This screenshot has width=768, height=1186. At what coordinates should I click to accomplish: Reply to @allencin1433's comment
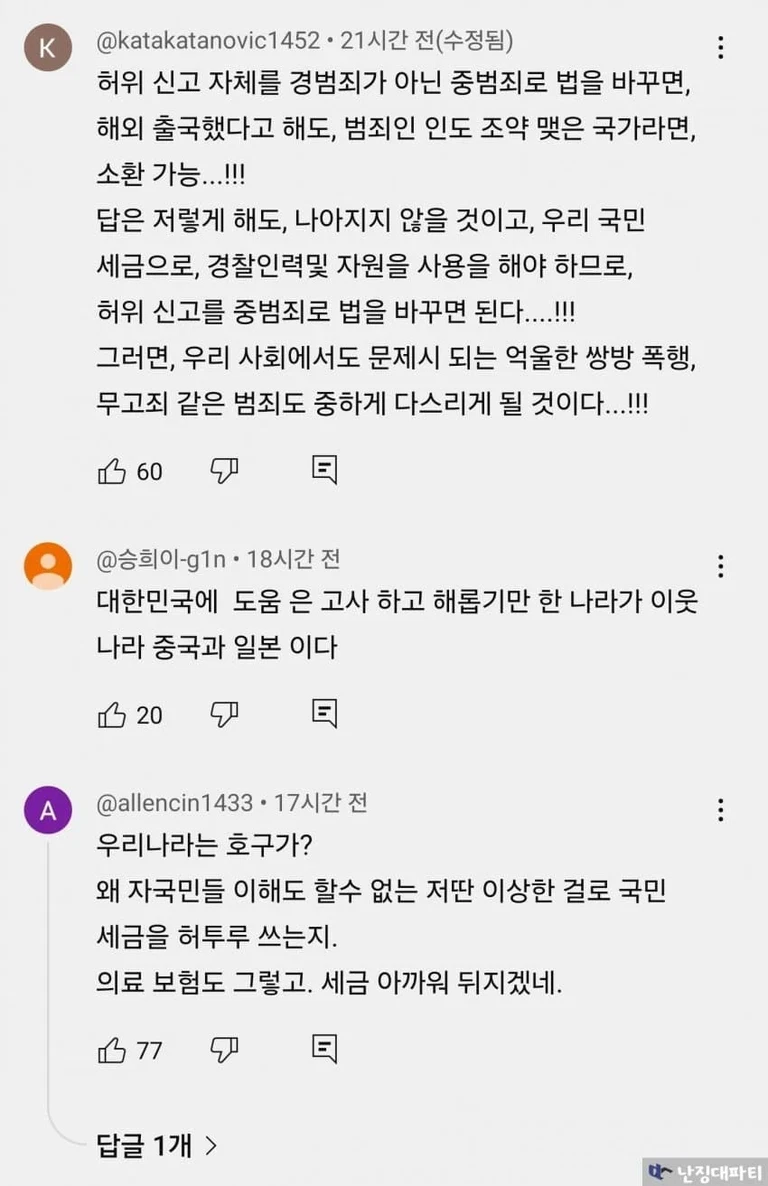[324, 1050]
